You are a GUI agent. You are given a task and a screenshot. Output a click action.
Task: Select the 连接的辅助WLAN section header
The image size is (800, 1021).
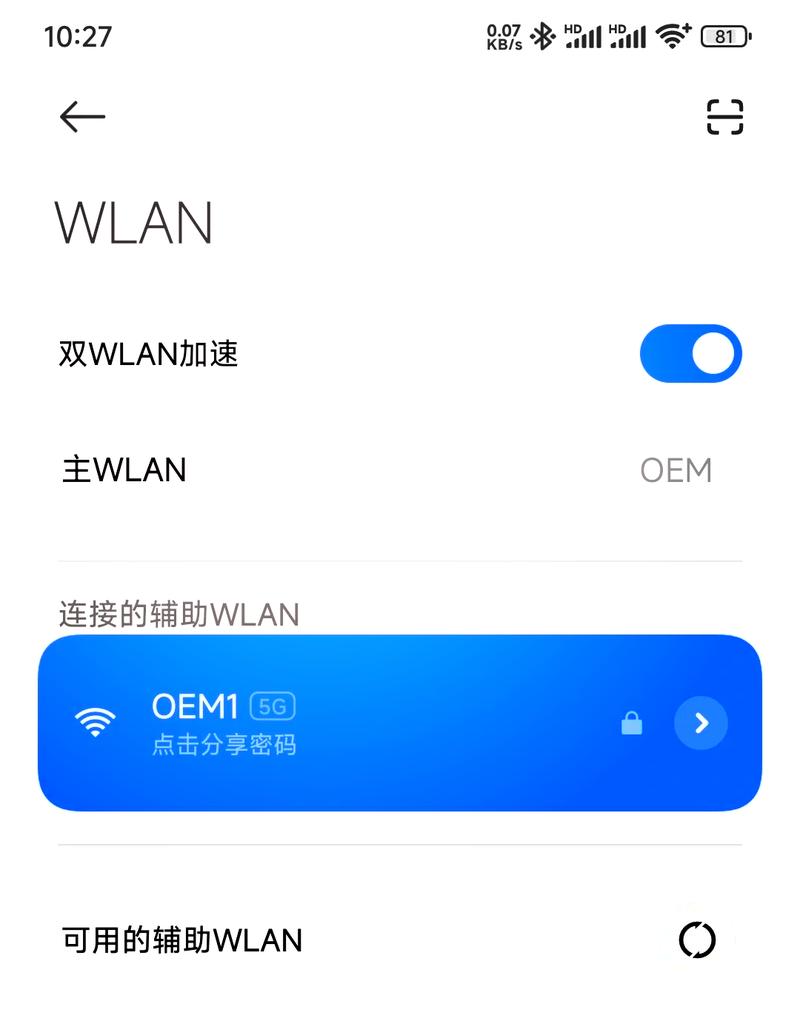point(179,614)
